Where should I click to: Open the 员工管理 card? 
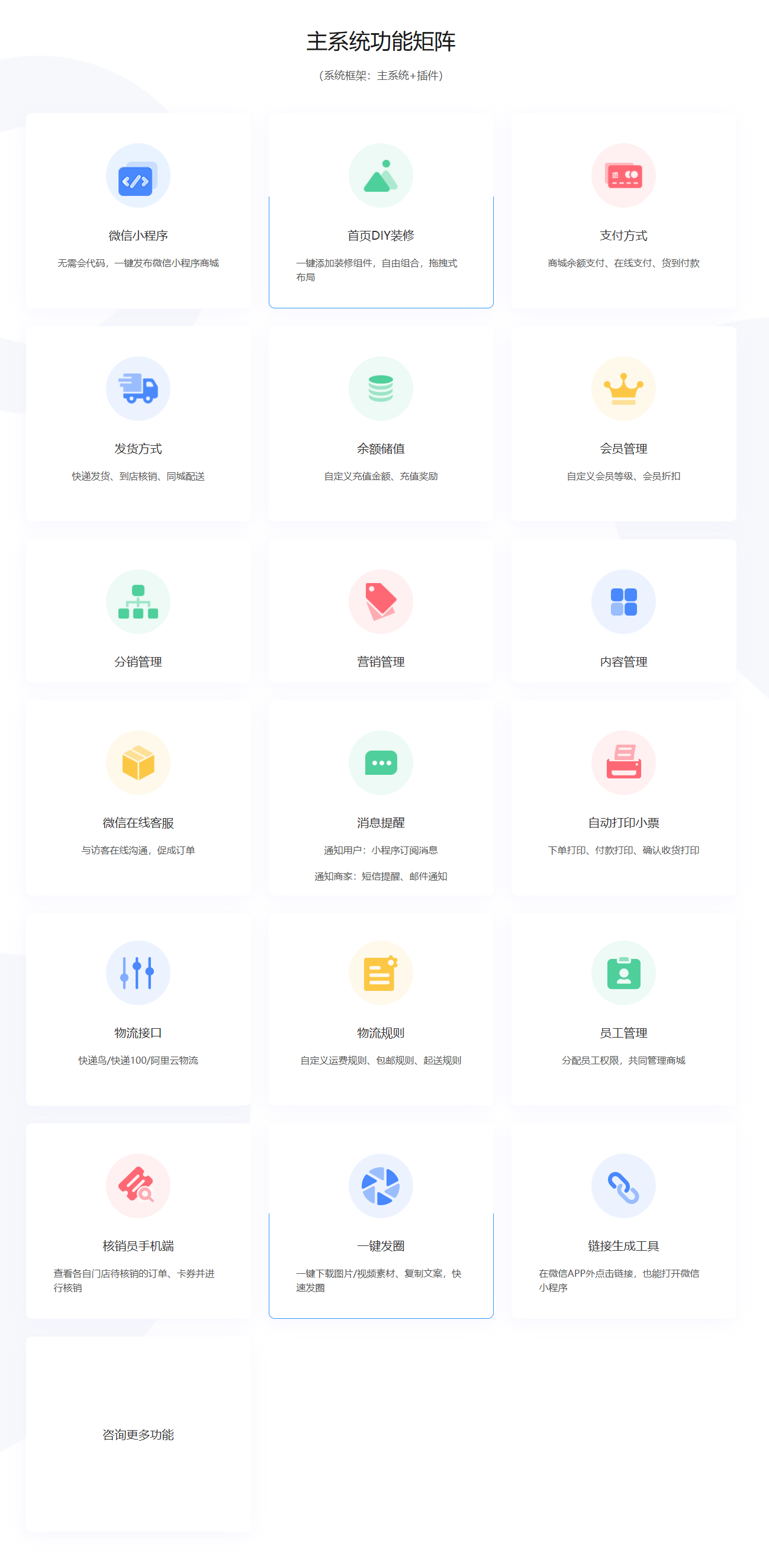coord(623,1008)
